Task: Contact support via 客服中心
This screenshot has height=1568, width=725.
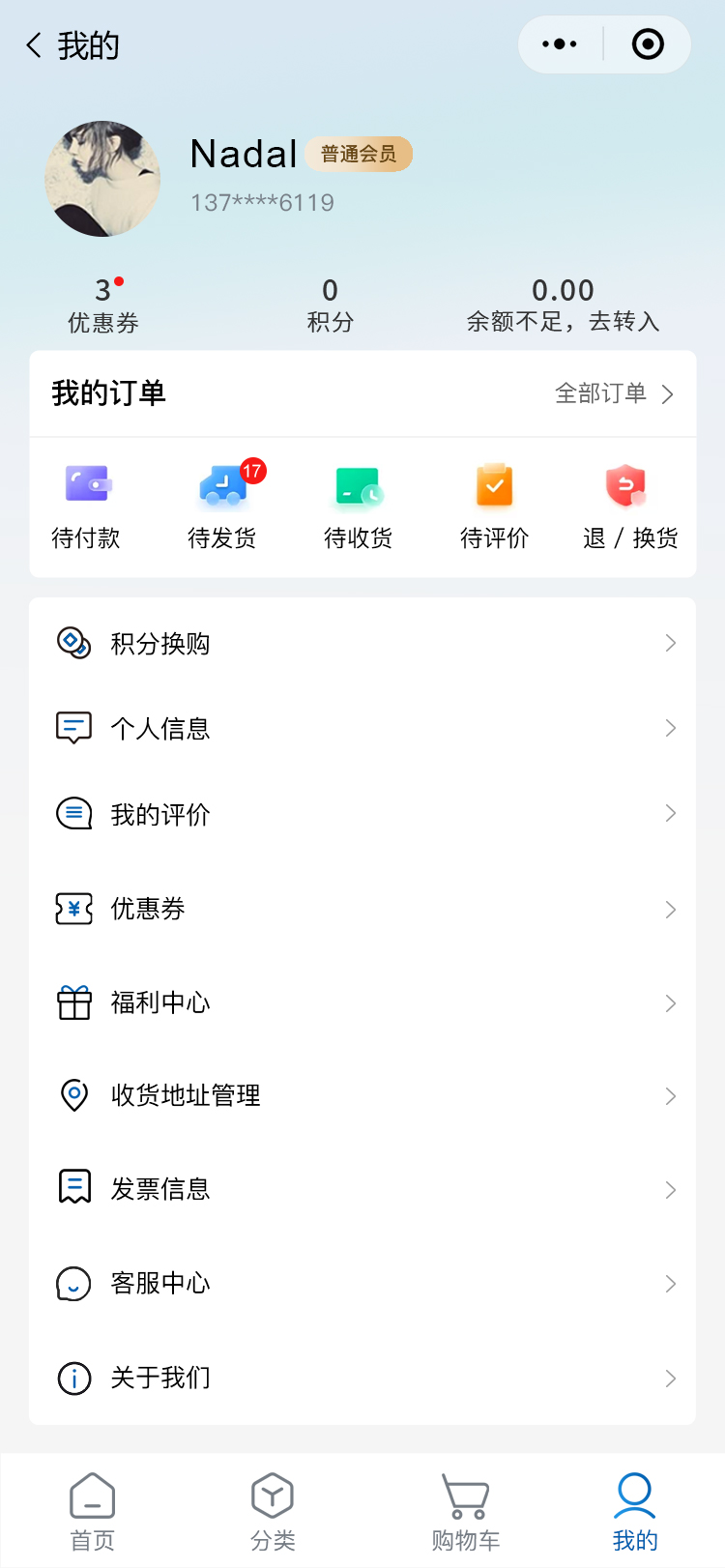Action: click(362, 1283)
